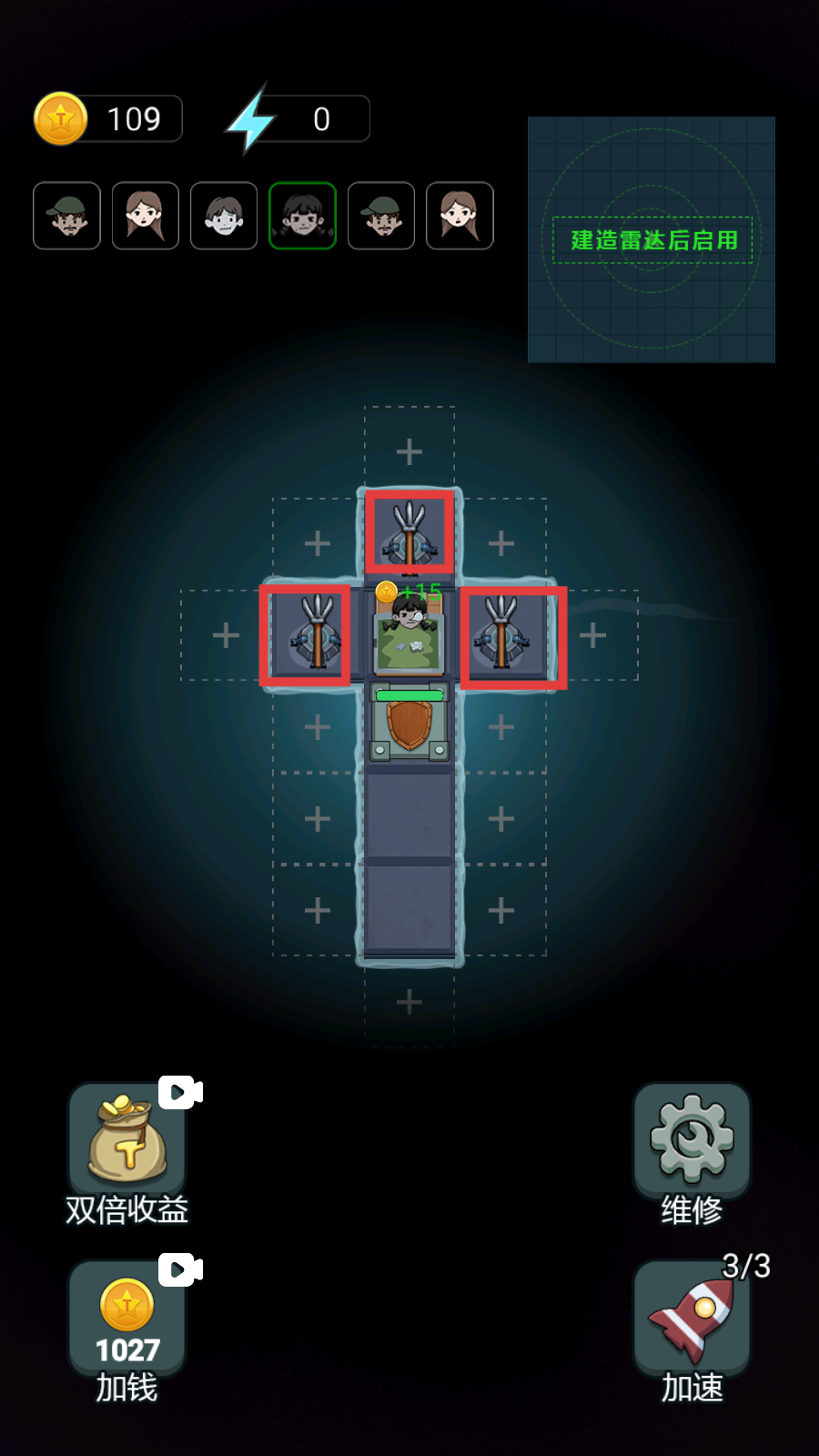
Task: Open the 维修 repair button
Action: 692,1141
